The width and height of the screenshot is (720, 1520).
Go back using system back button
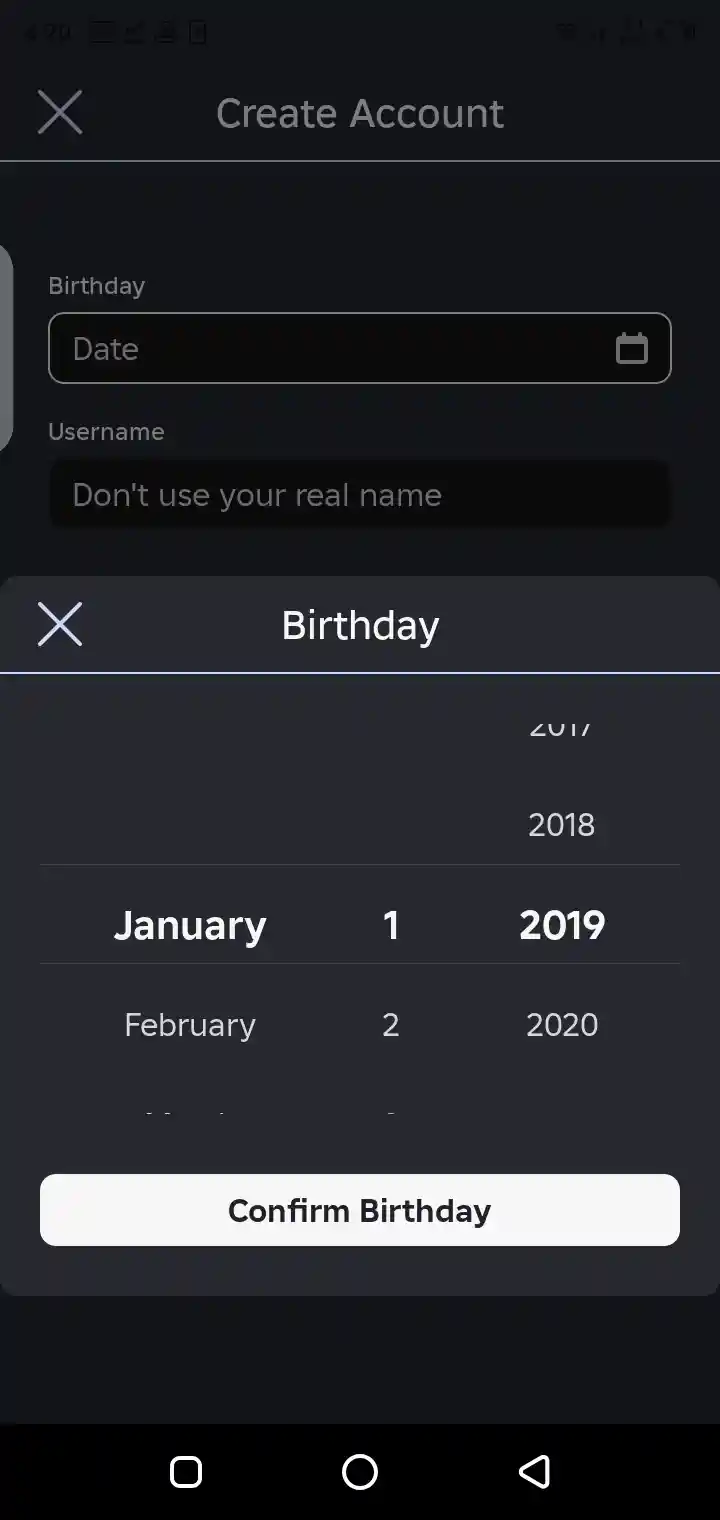coord(534,1472)
